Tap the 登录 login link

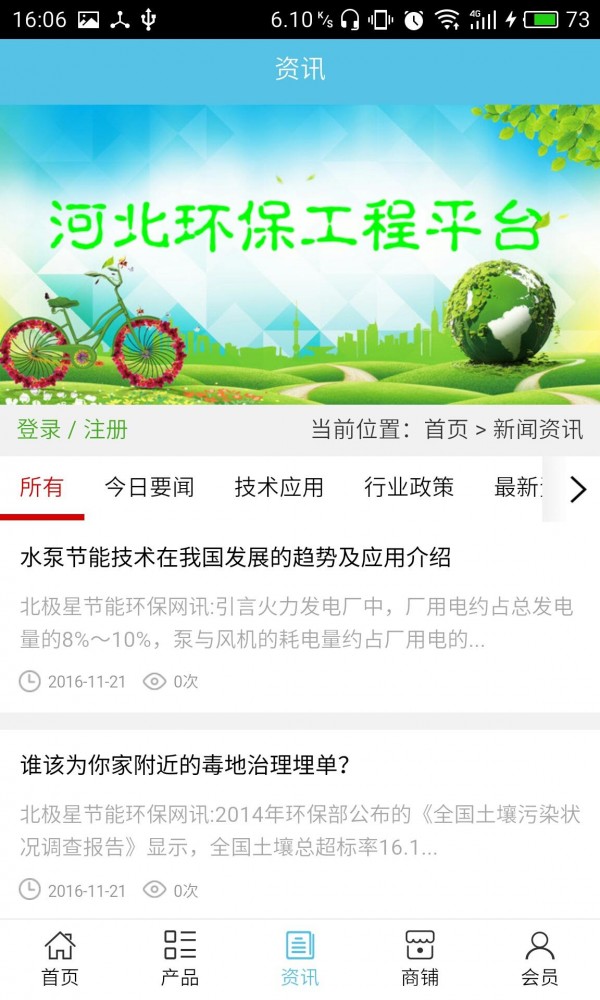(x=39, y=429)
